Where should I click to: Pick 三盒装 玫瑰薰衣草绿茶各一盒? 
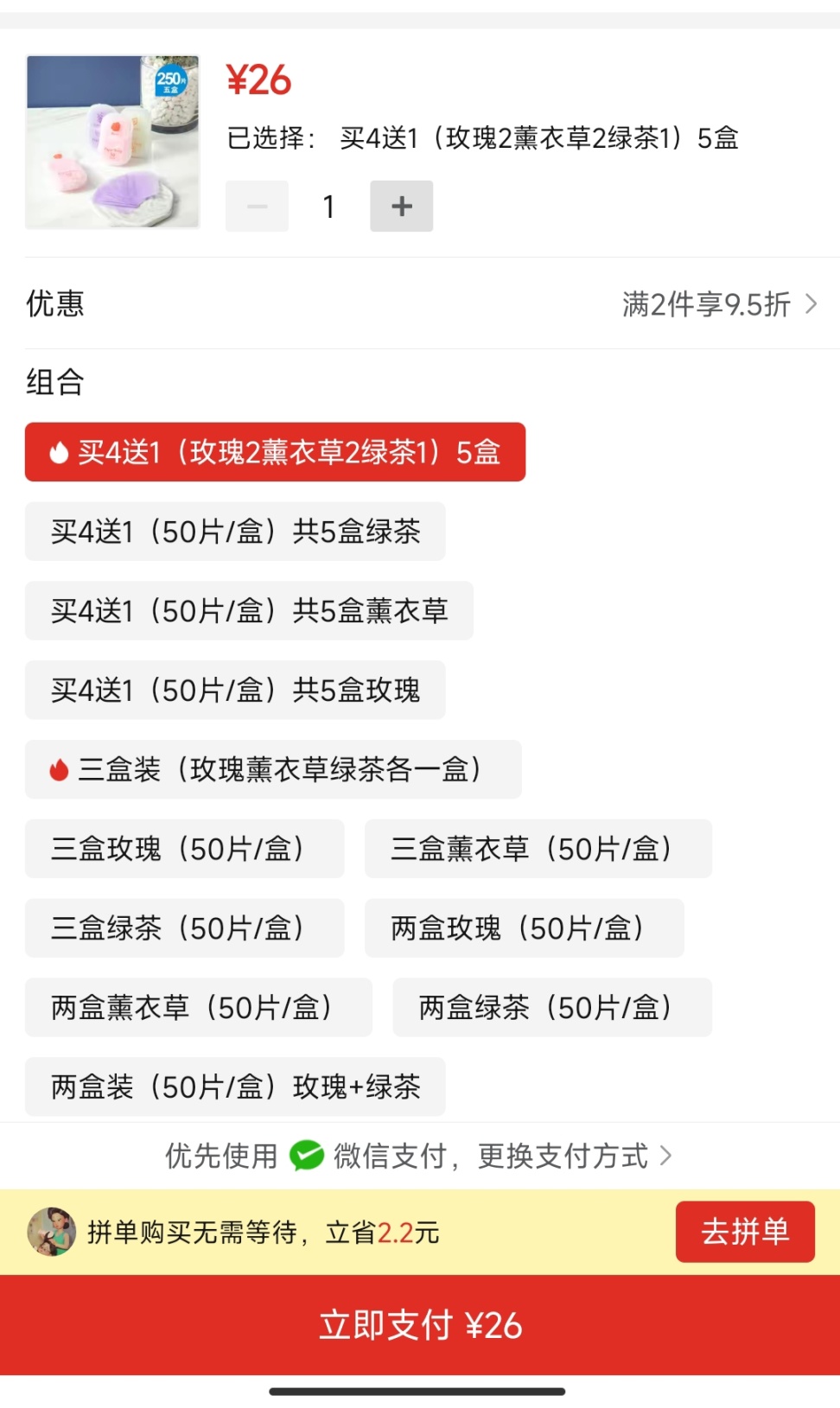pos(273,769)
